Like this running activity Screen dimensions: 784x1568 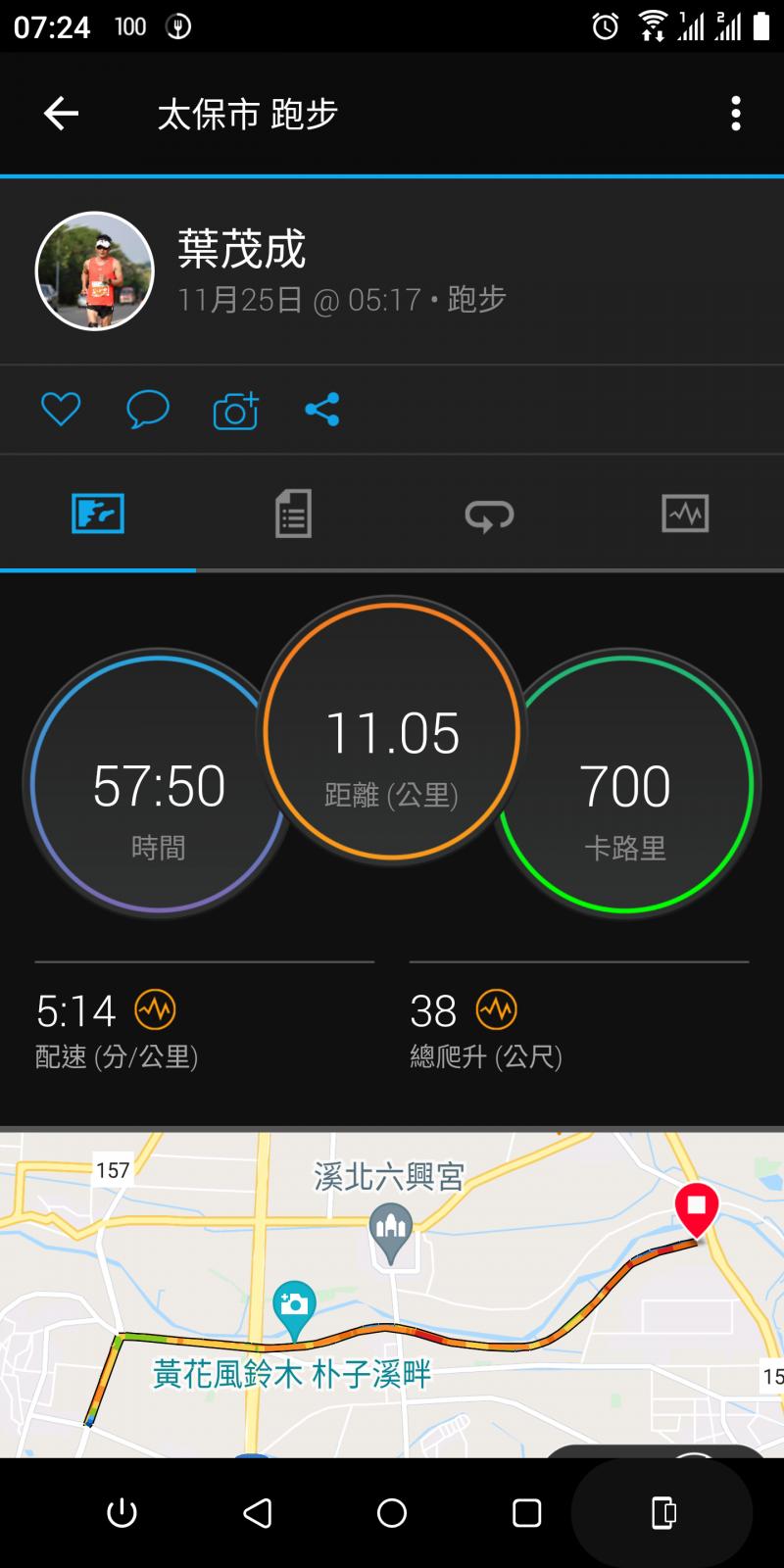(61, 409)
